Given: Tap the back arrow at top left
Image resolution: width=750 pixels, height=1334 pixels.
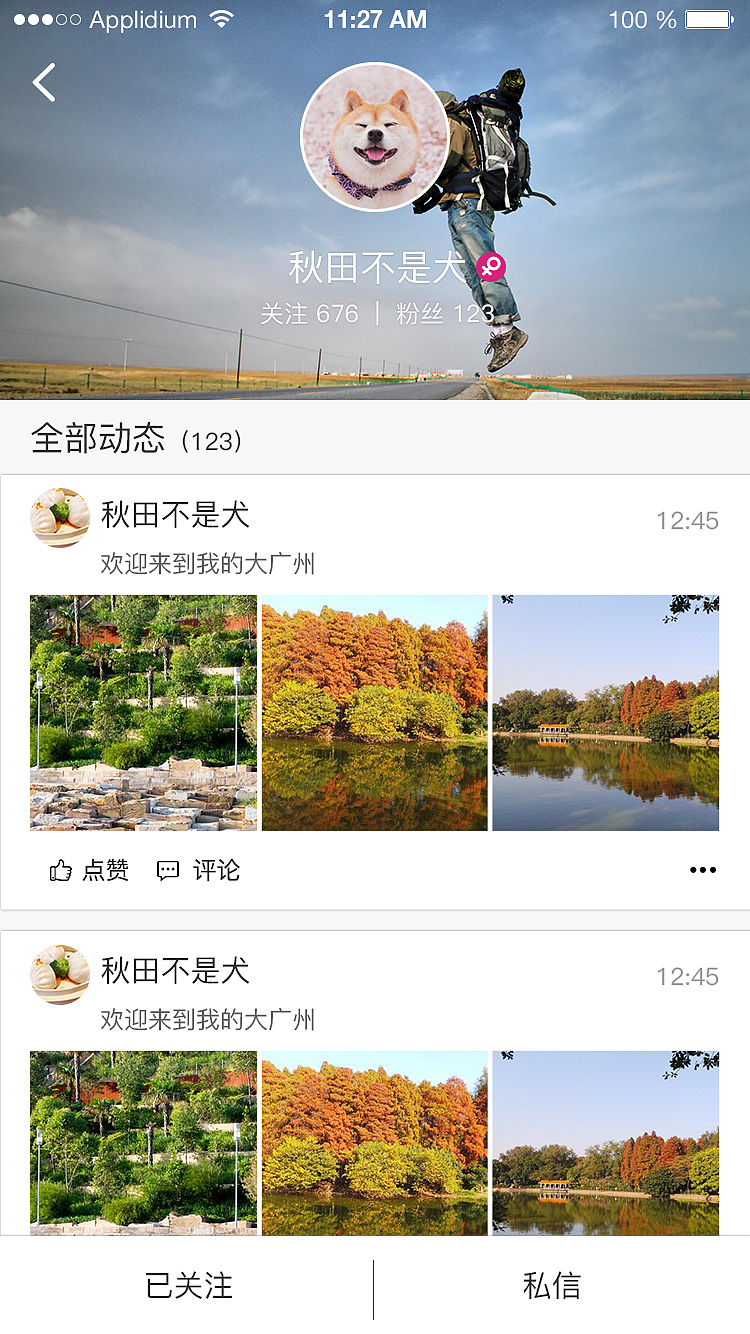Looking at the screenshot, I should [x=44, y=83].
